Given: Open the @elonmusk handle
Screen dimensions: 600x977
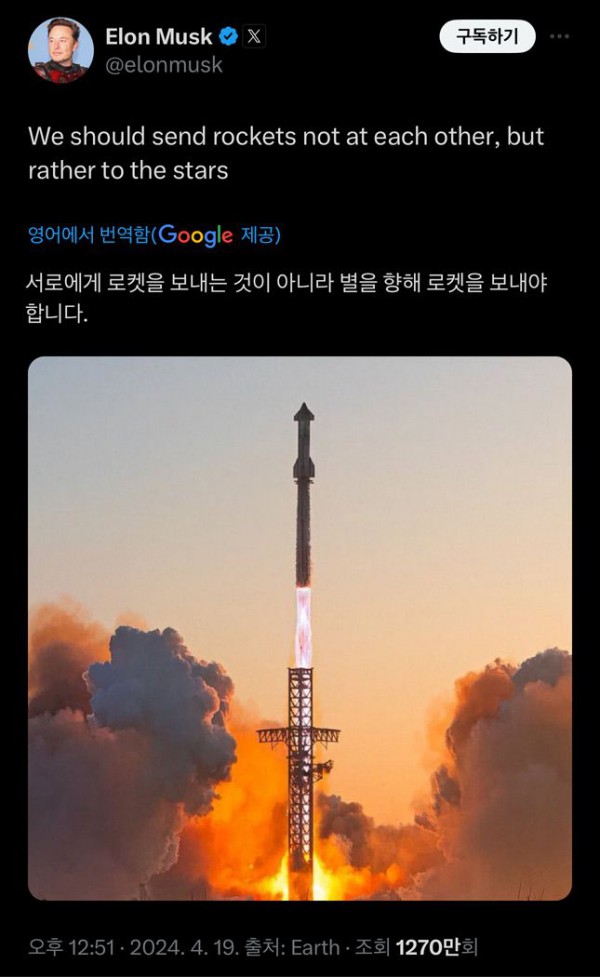Looking at the screenshot, I should [x=164, y=65].
